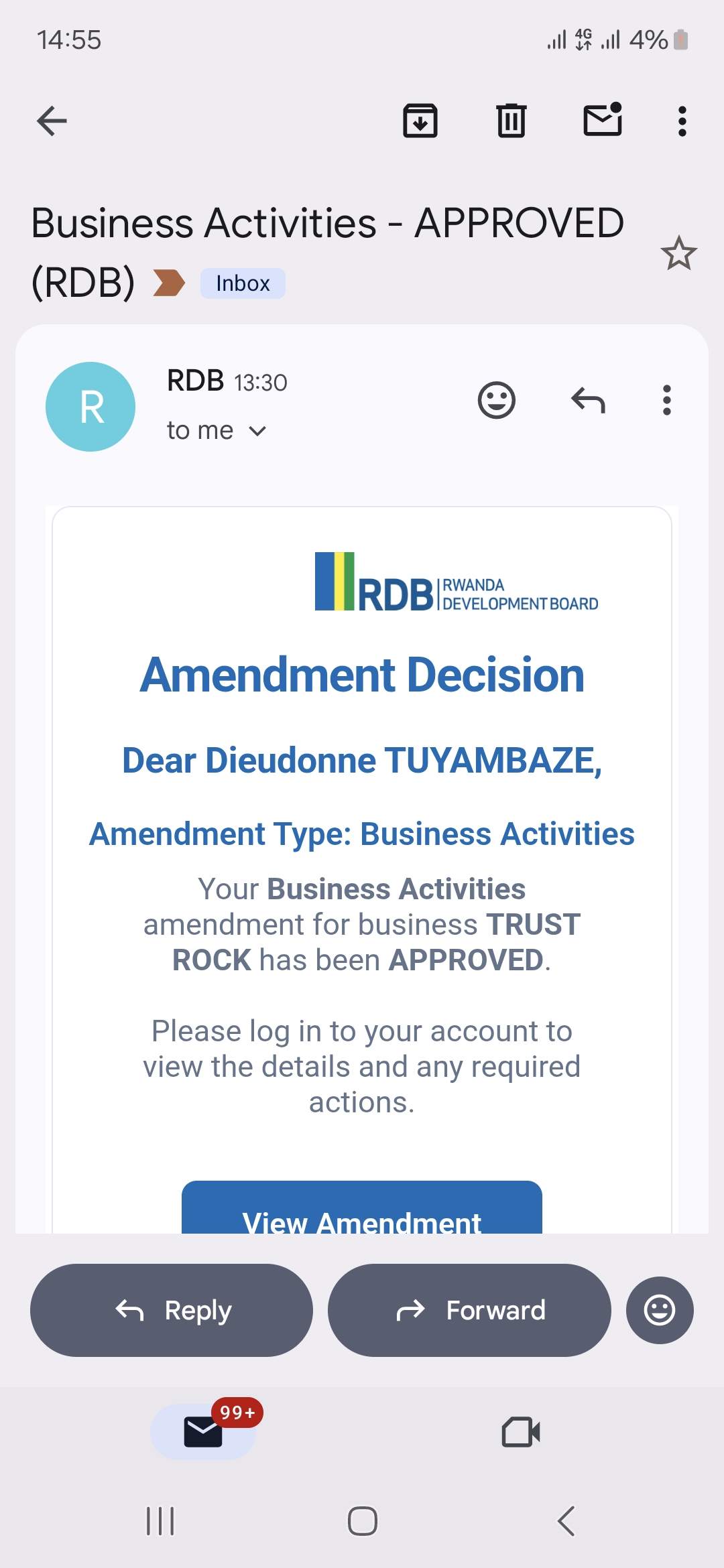Switch to the Mail tab

pos(203,1432)
